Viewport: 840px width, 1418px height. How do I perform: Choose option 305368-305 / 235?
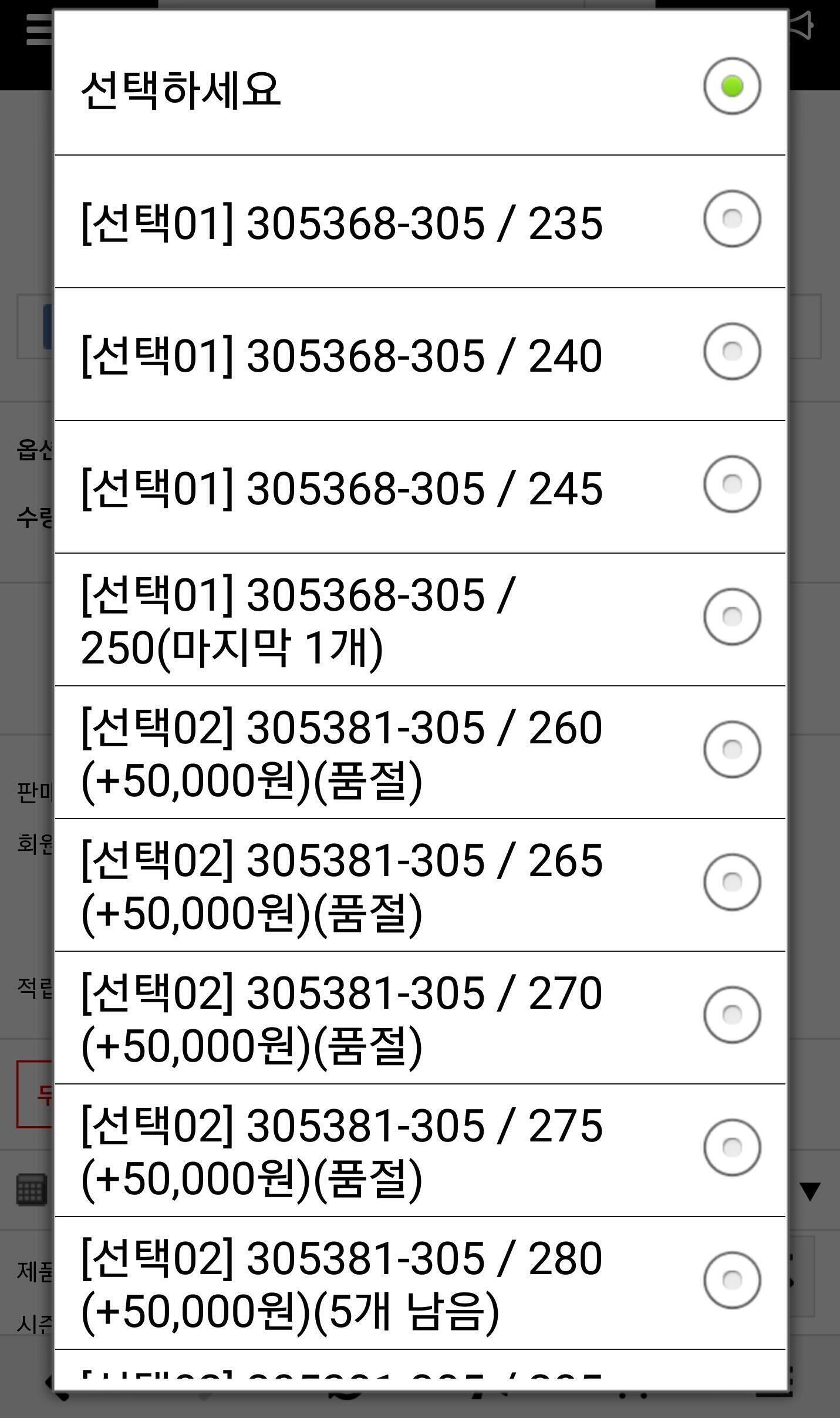pyautogui.click(x=420, y=222)
